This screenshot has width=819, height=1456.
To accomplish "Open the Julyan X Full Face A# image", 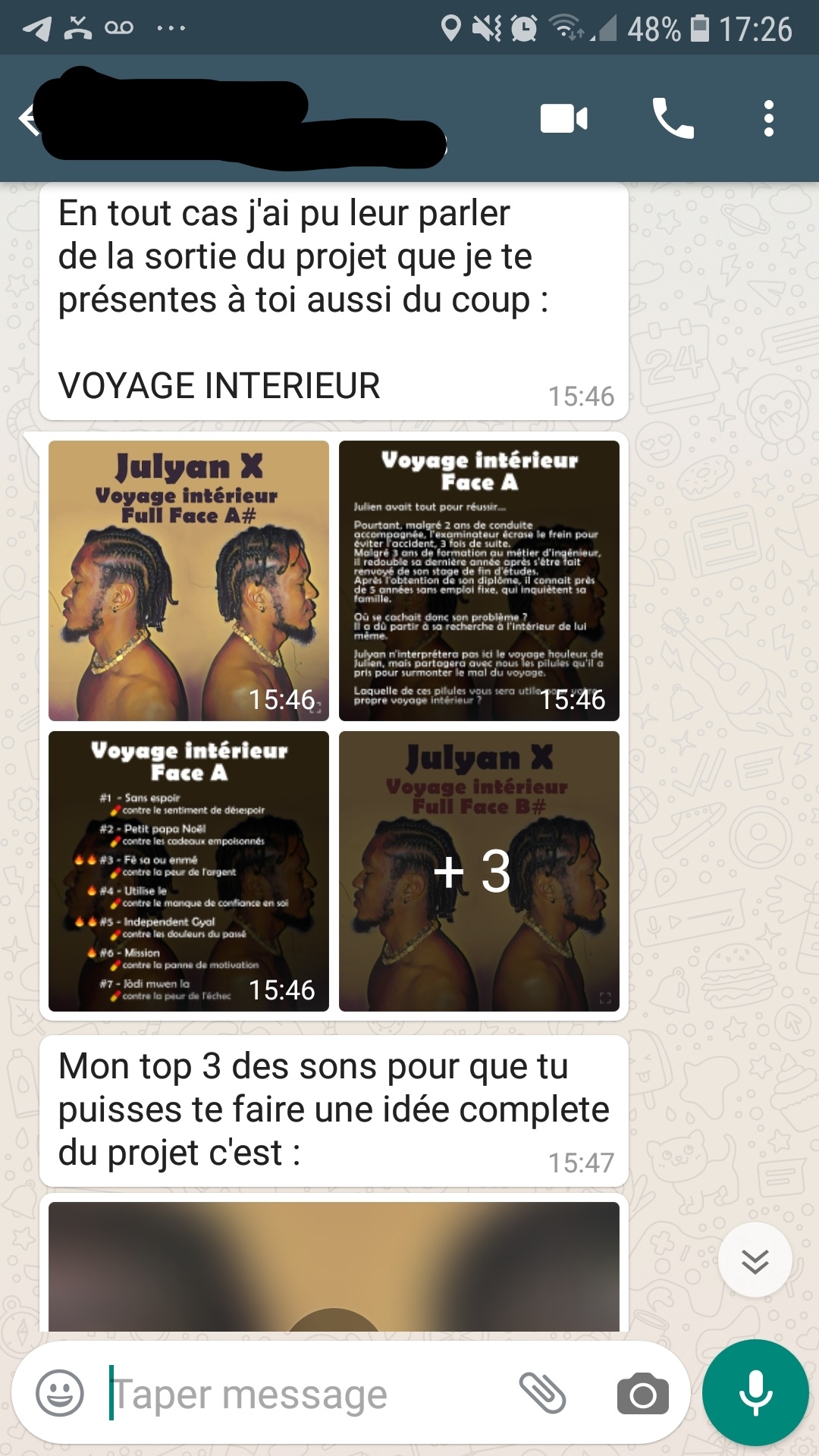I will (189, 580).
